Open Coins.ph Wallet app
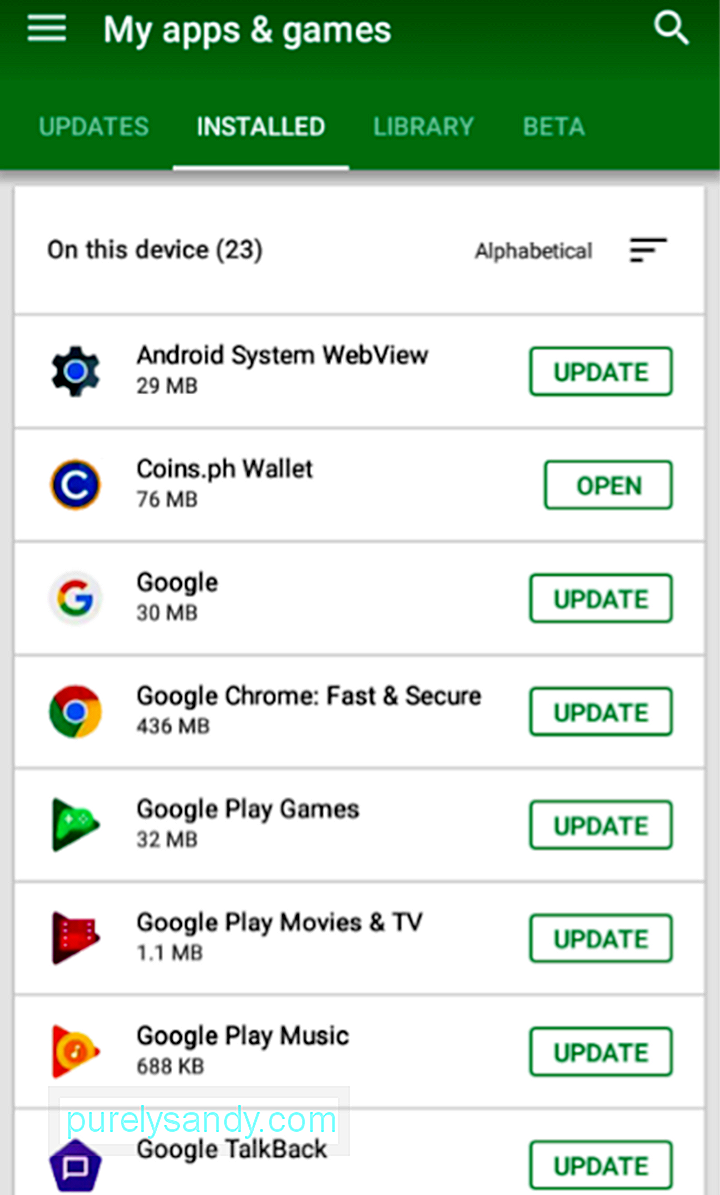Screen dimensions: 720x1195 point(608,485)
